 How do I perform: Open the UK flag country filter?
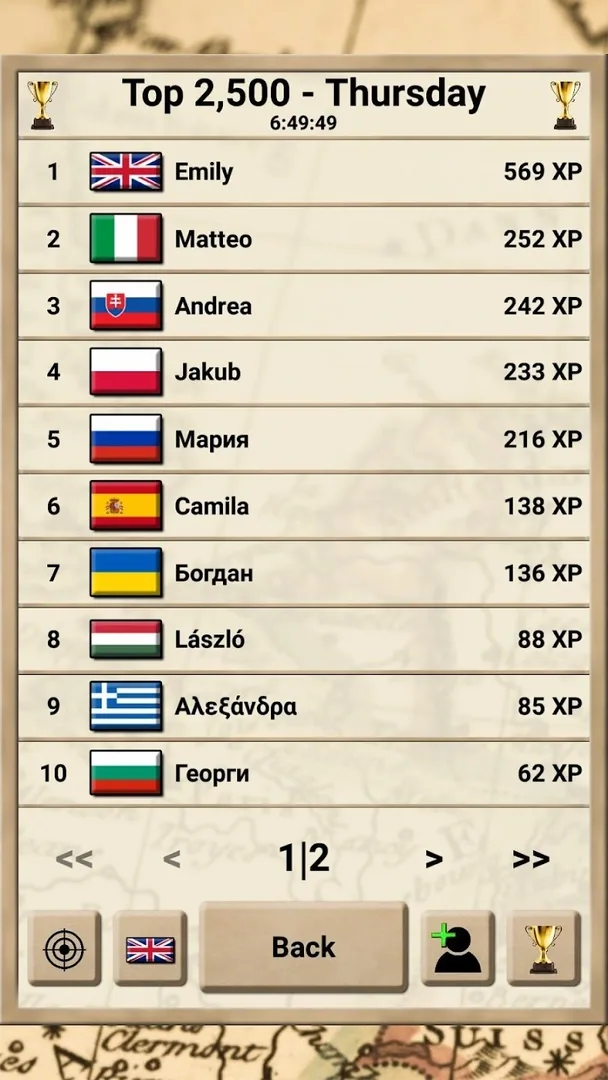(150, 948)
